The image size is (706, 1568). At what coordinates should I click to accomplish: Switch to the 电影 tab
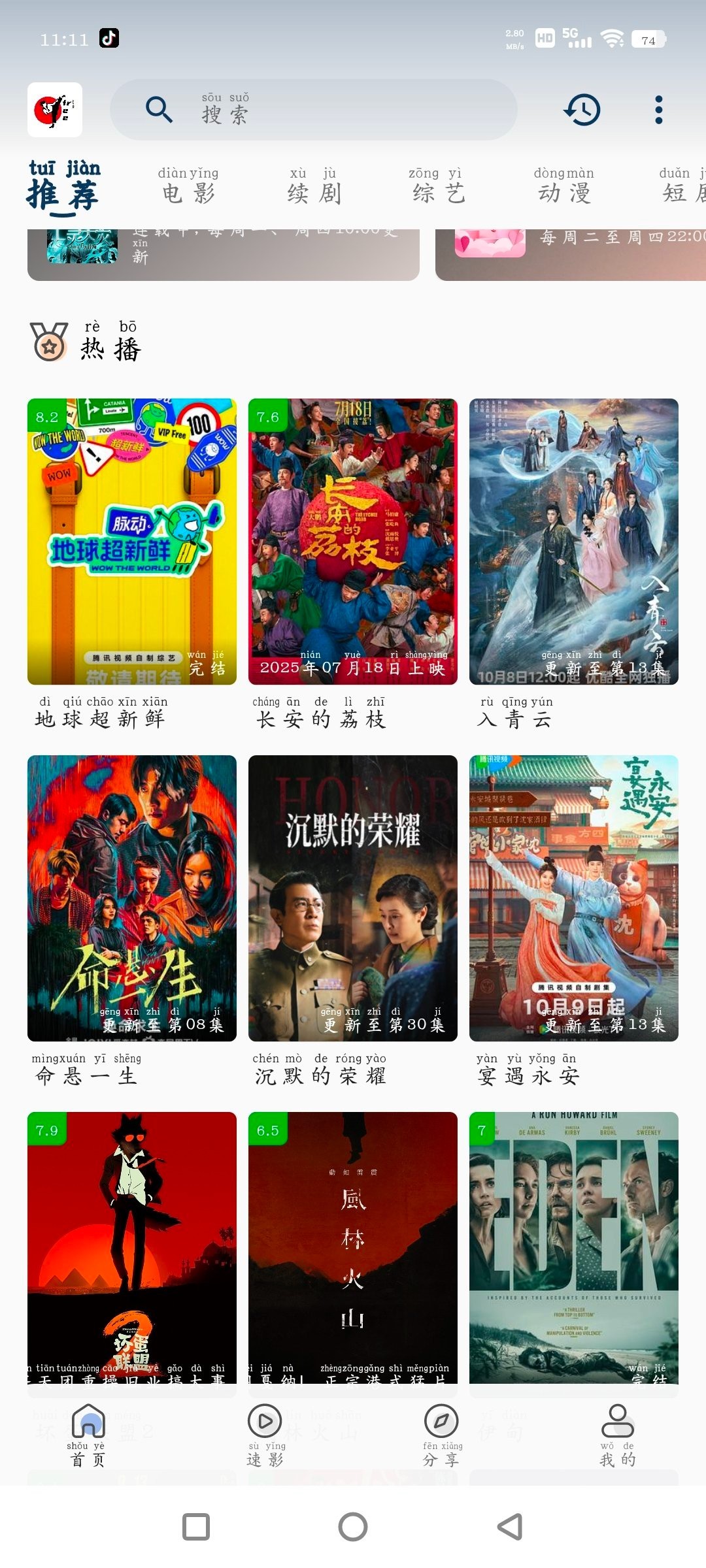point(188,186)
